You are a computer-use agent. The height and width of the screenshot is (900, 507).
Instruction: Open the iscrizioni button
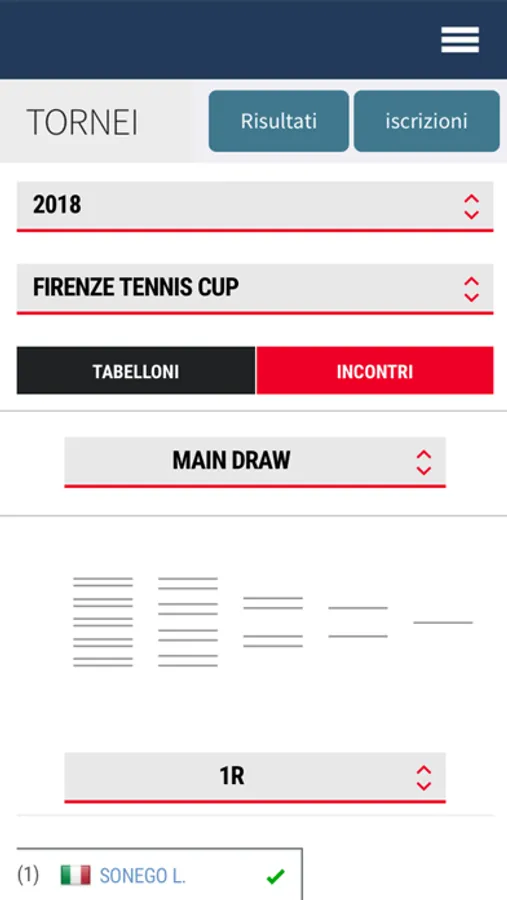pos(427,121)
